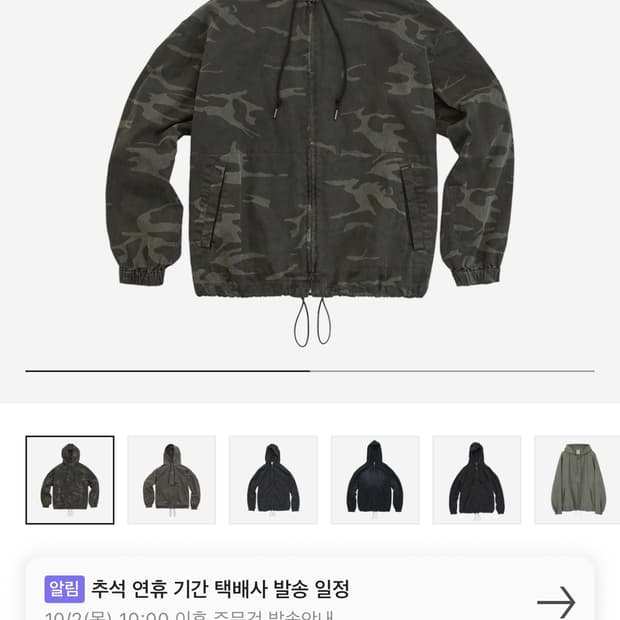Open the main camouflage jacket product image
The image size is (620, 620).
point(310,174)
